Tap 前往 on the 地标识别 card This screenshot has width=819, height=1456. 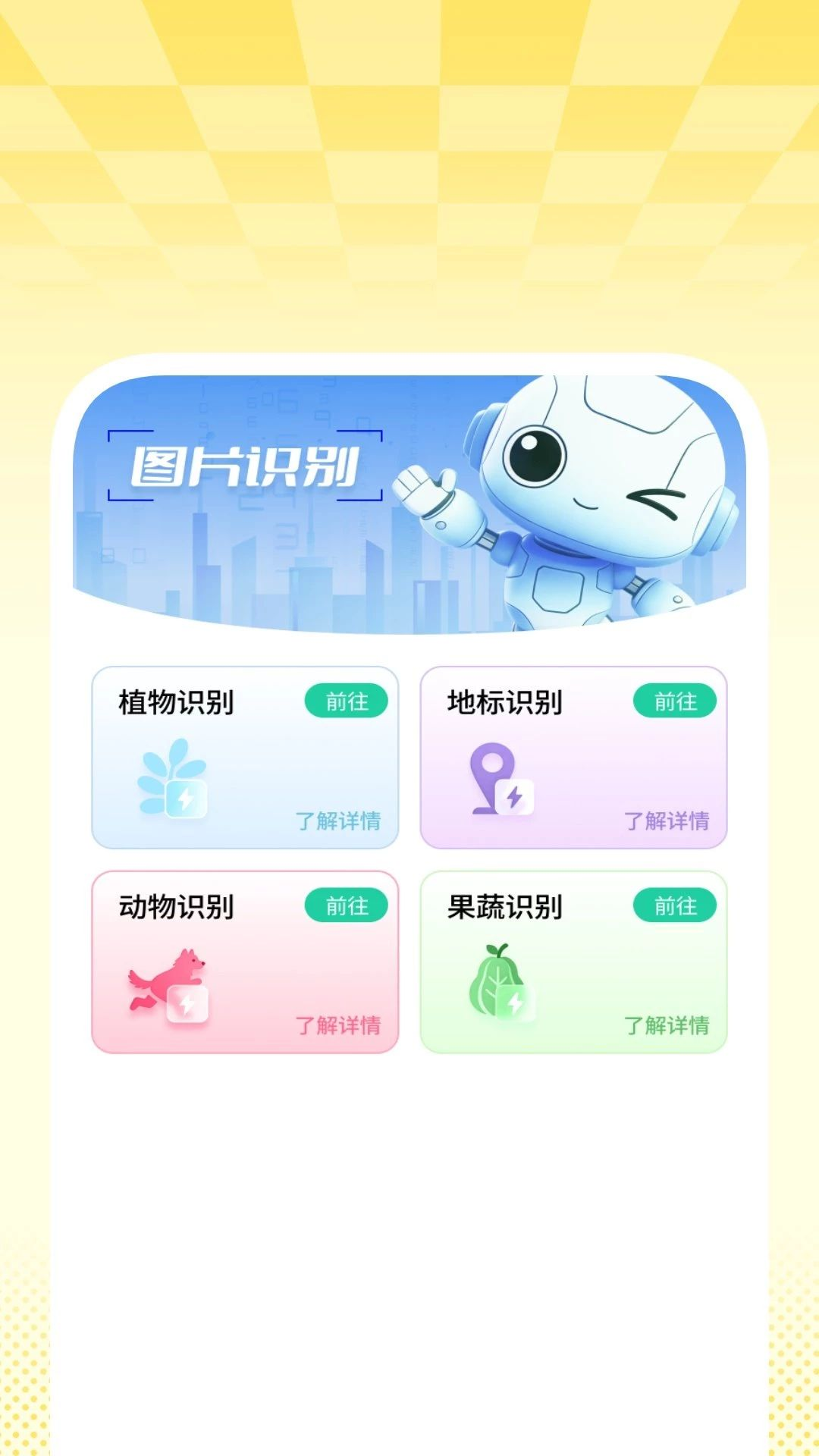click(x=675, y=701)
